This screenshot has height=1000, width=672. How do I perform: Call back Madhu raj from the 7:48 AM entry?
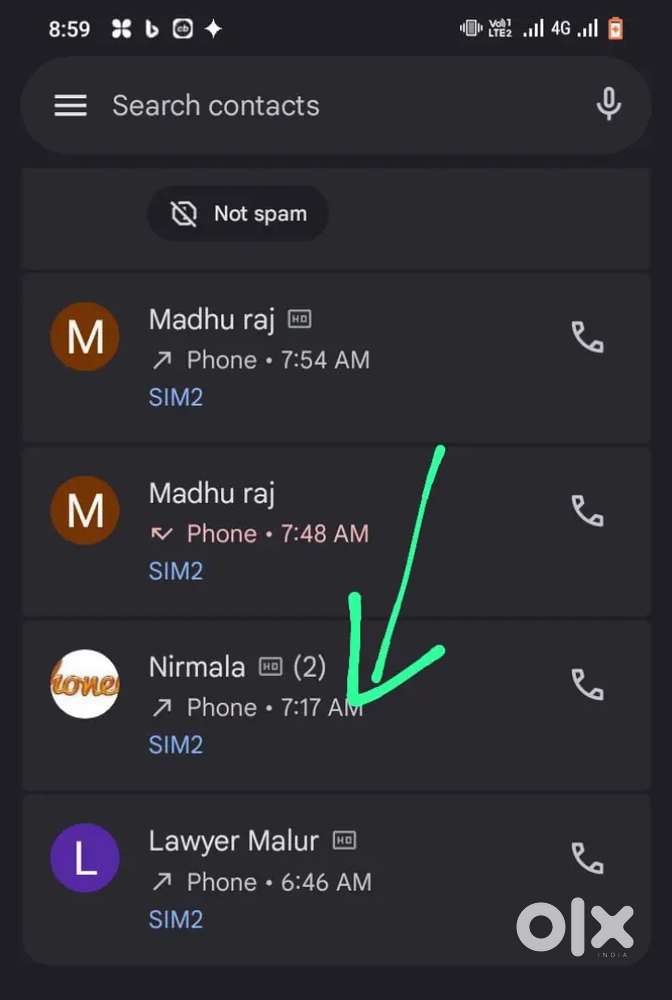(587, 511)
